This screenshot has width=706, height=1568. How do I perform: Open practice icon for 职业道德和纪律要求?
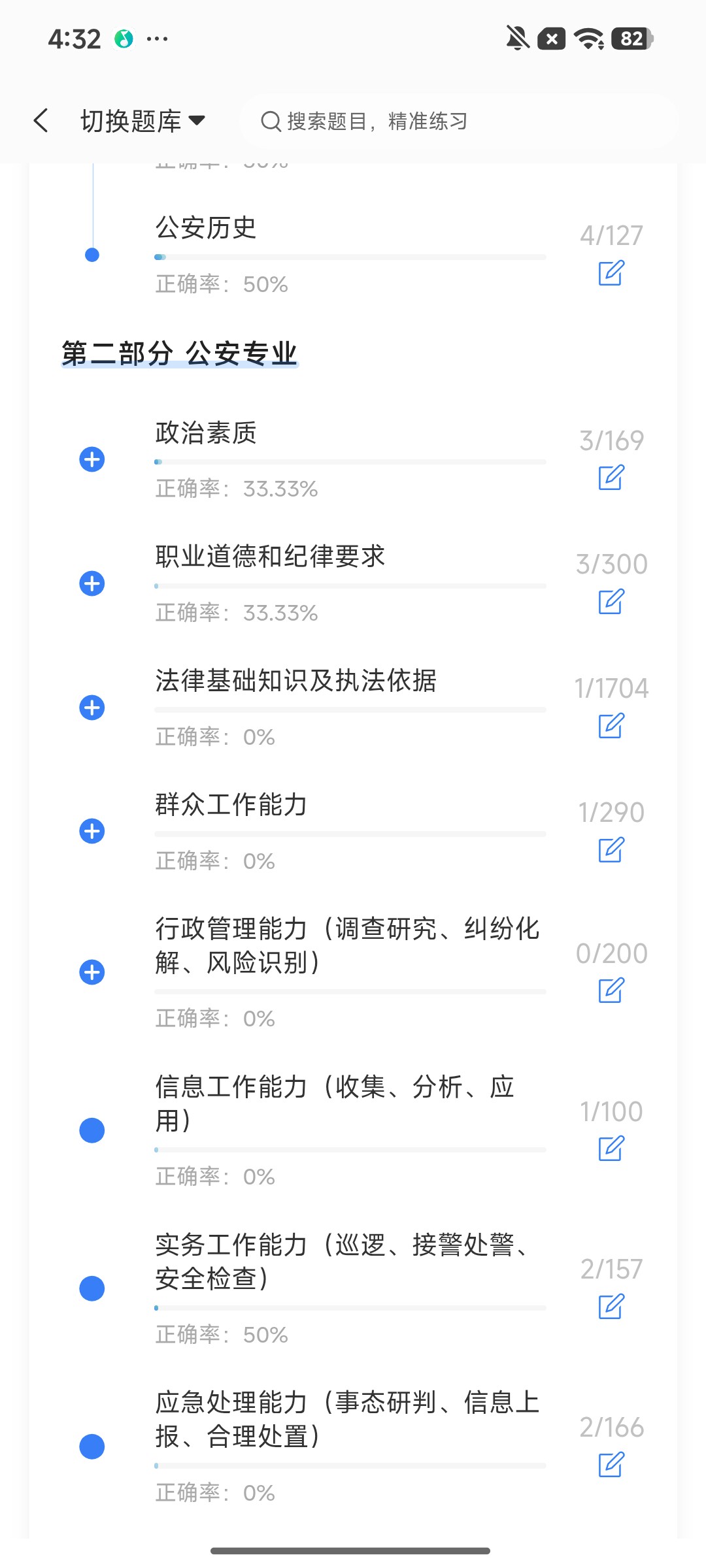pyautogui.click(x=611, y=601)
